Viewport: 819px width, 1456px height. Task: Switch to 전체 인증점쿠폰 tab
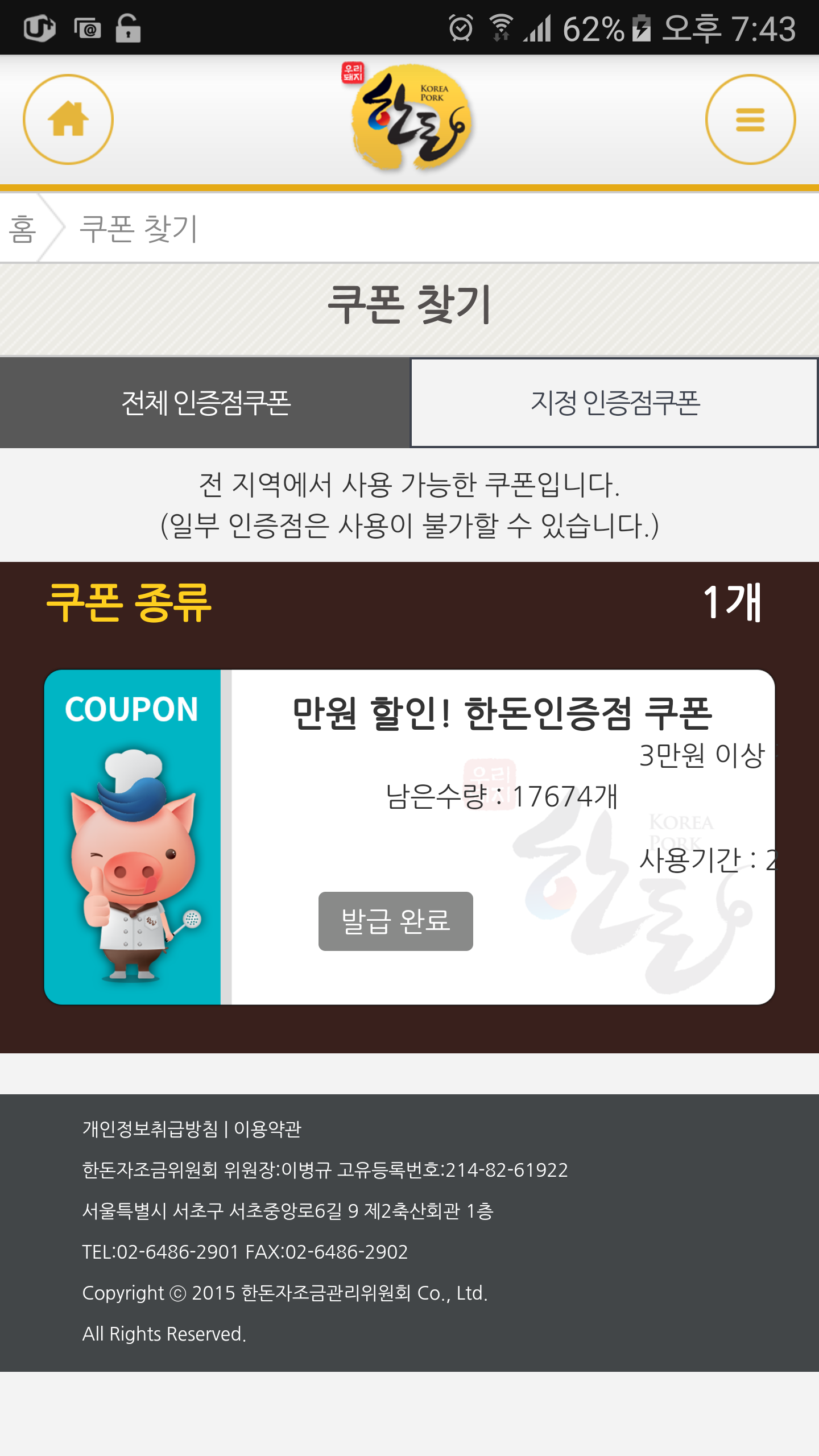(205, 403)
